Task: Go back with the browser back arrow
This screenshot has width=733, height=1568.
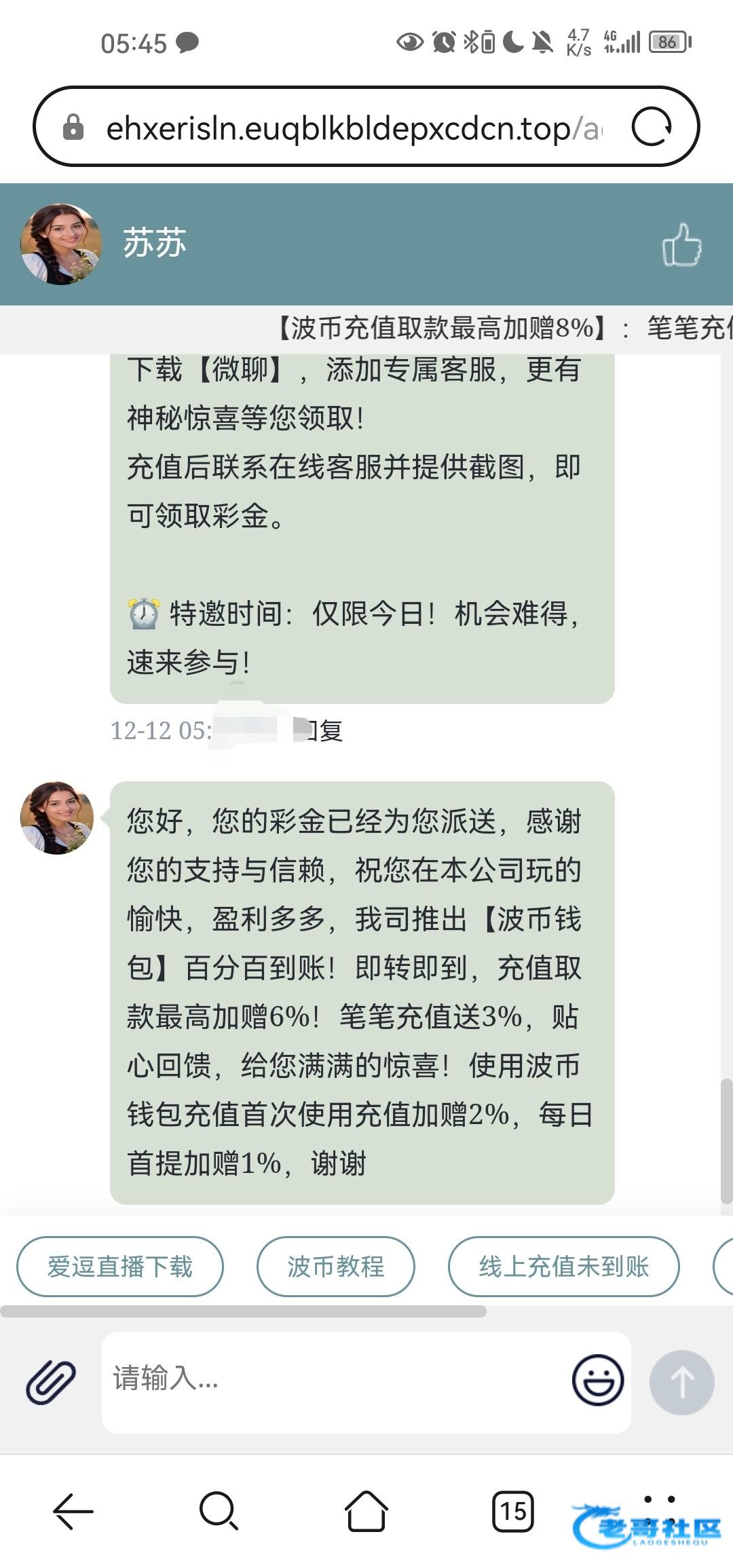Action: (x=73, y=1511)
